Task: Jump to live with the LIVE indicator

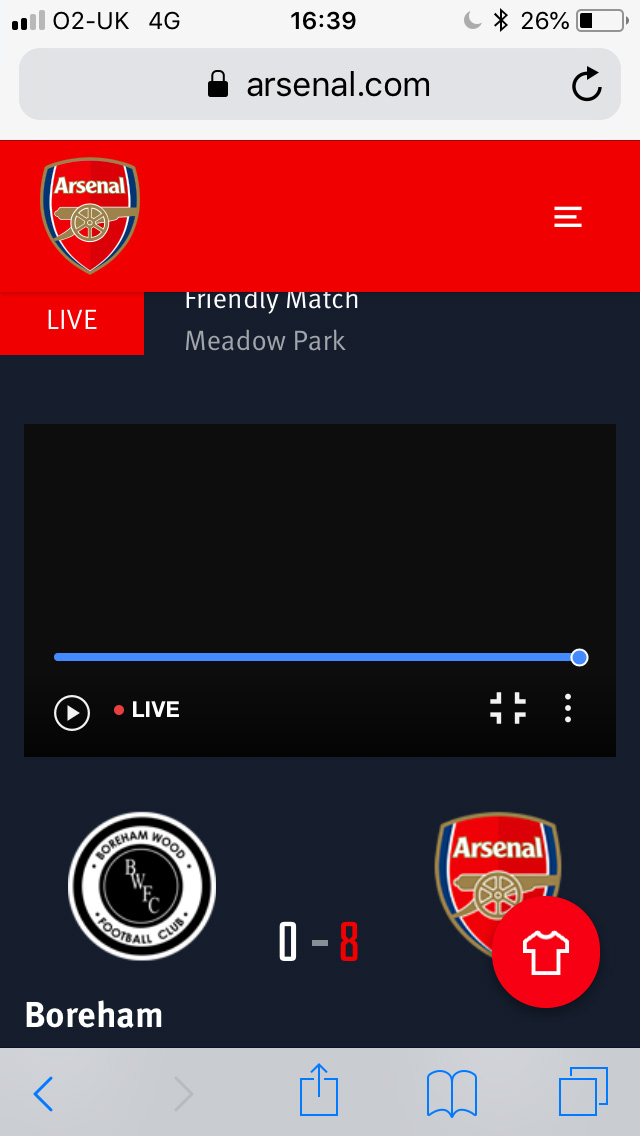Action: [148, 710]
